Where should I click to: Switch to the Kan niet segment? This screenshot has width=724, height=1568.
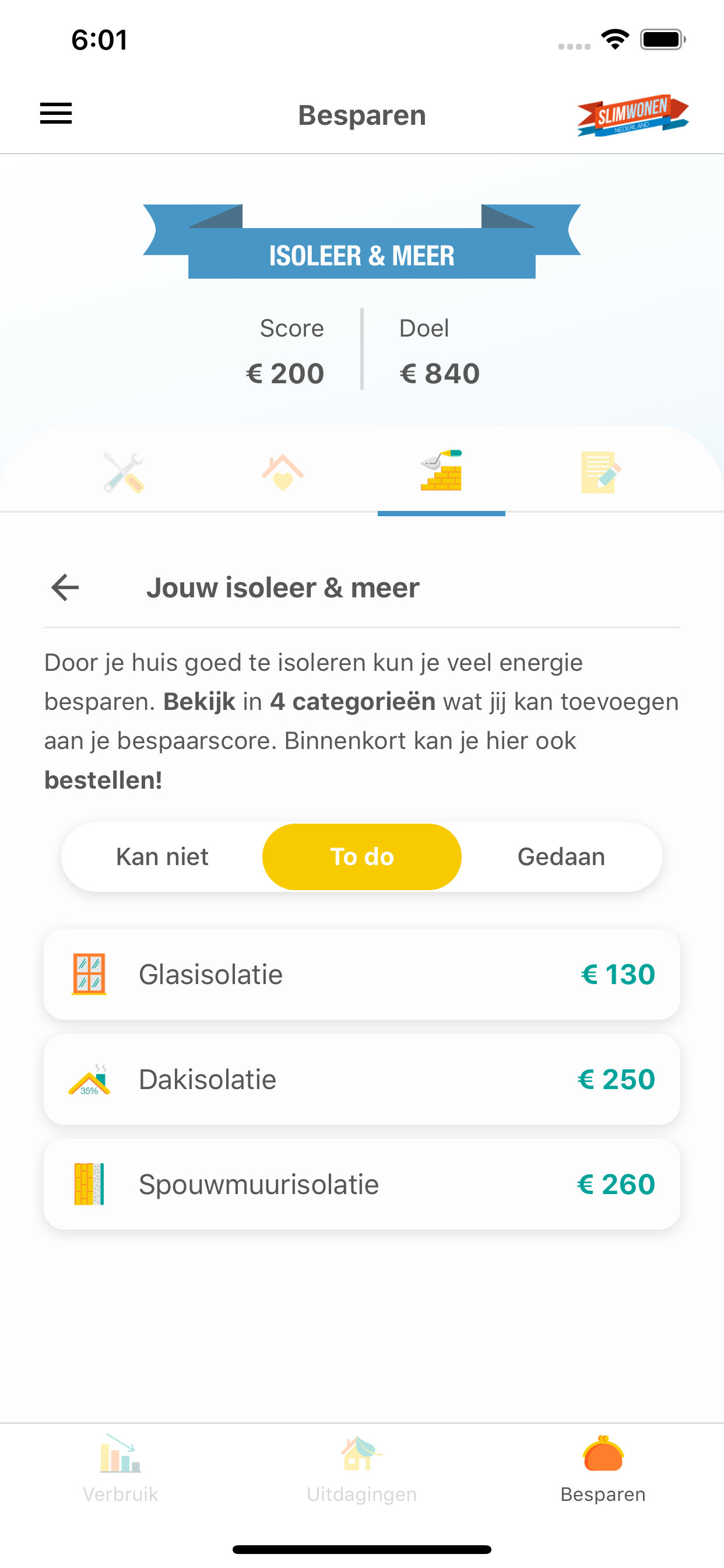pos(163,857)
